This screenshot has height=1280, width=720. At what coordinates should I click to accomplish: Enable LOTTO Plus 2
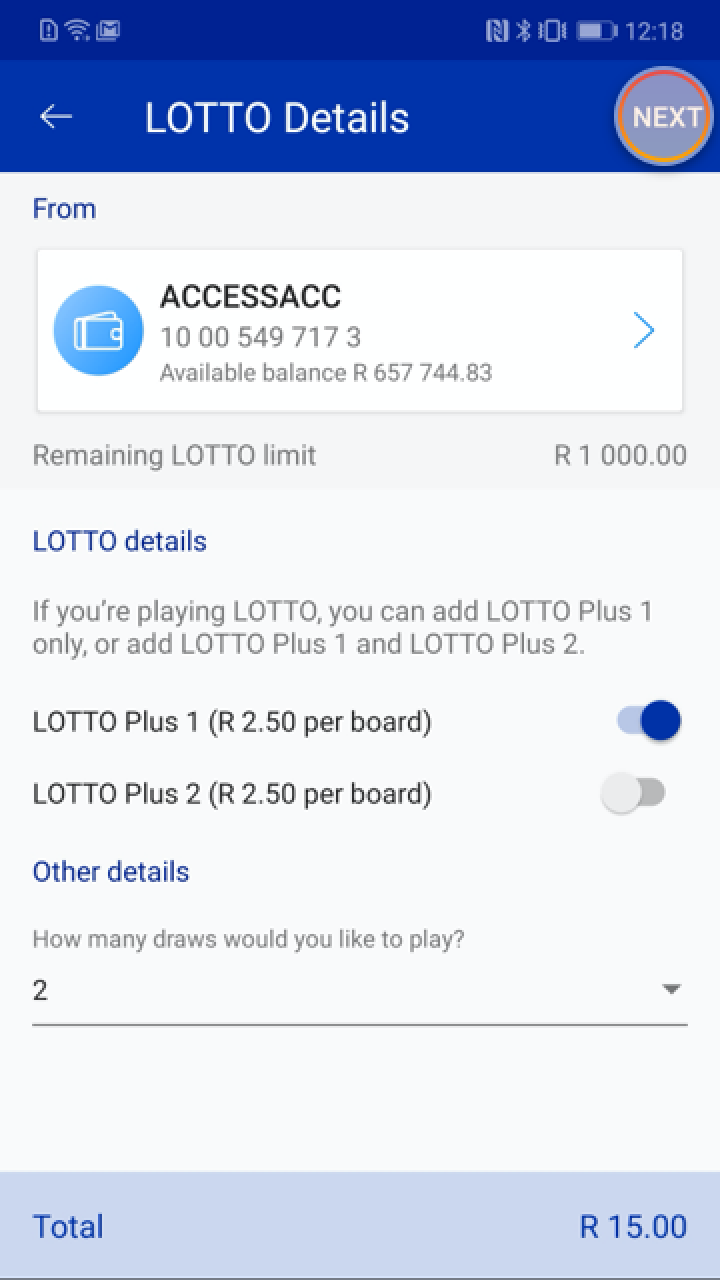(x=634, y=794)
